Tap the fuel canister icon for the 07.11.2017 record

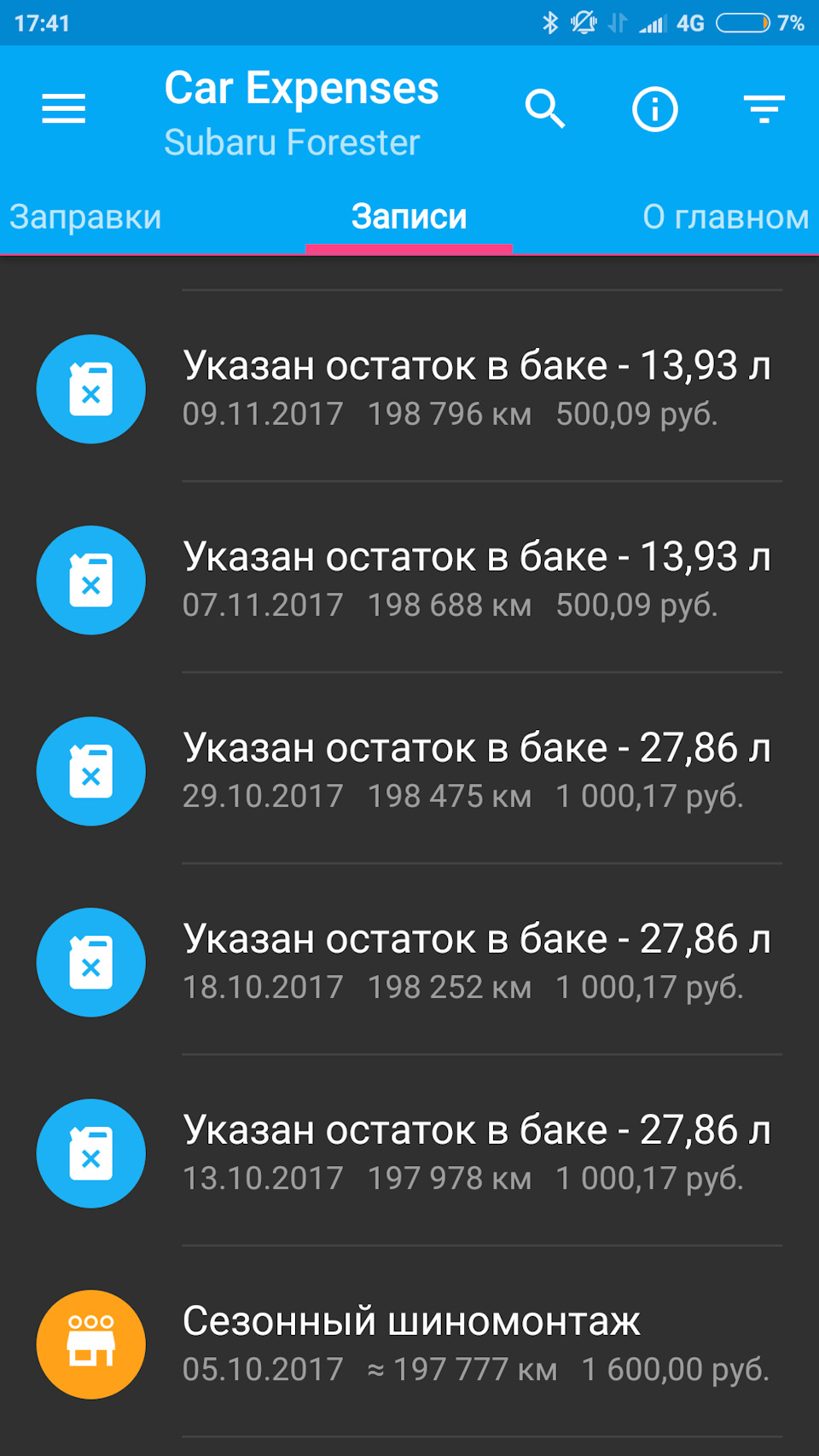click(x=90, y=580)
